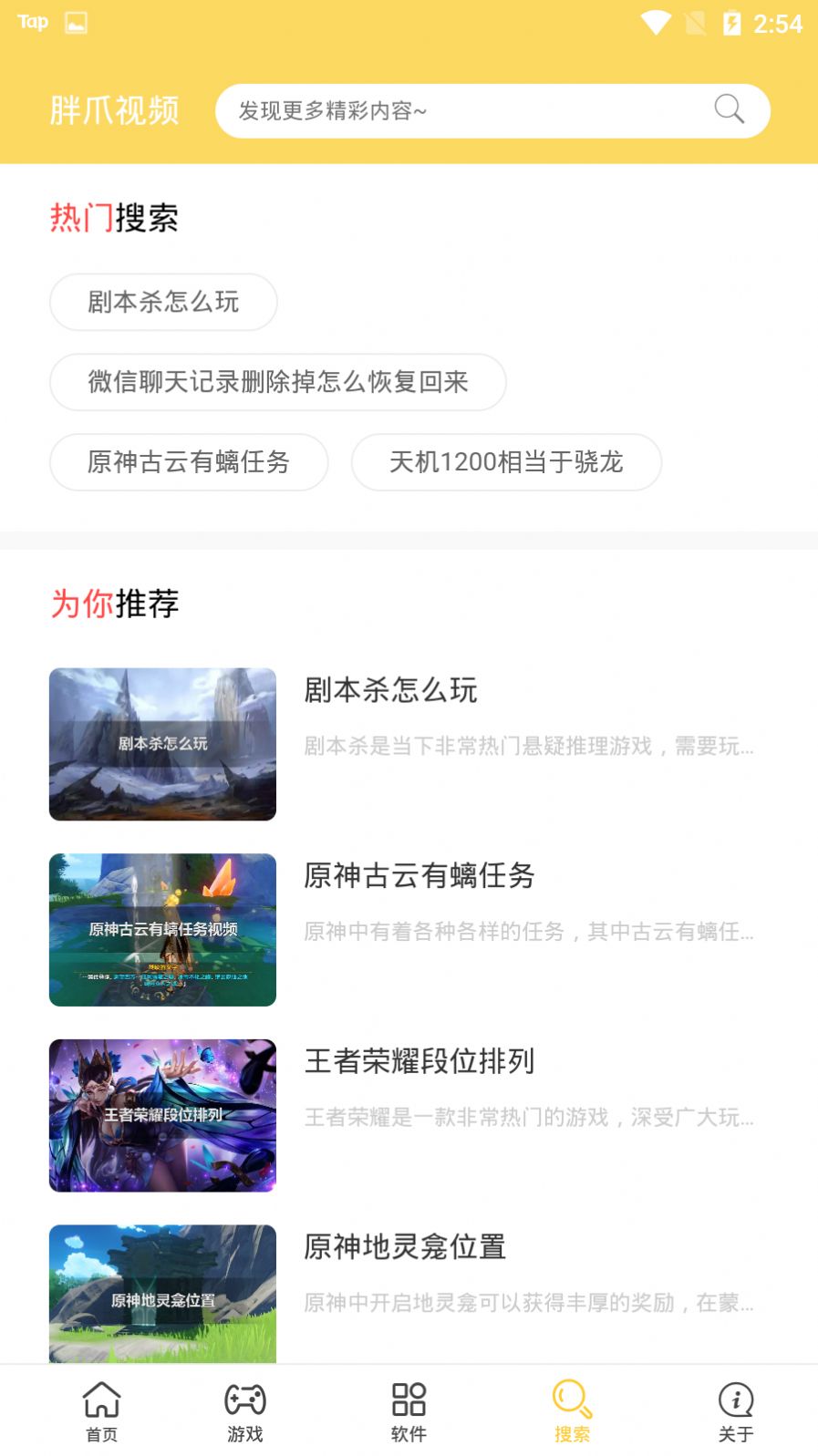Select the 搜索 search tab icon

[x=572, y=1399]
